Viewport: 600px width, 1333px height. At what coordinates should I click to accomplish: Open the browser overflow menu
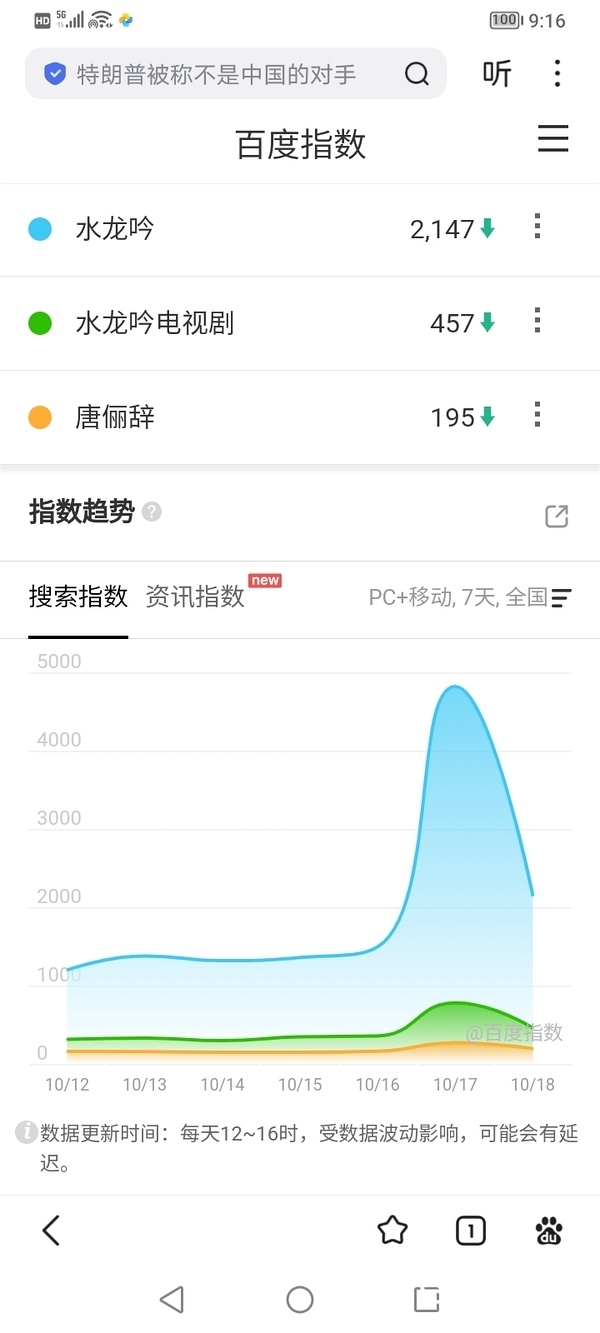(x=557, y=73)
